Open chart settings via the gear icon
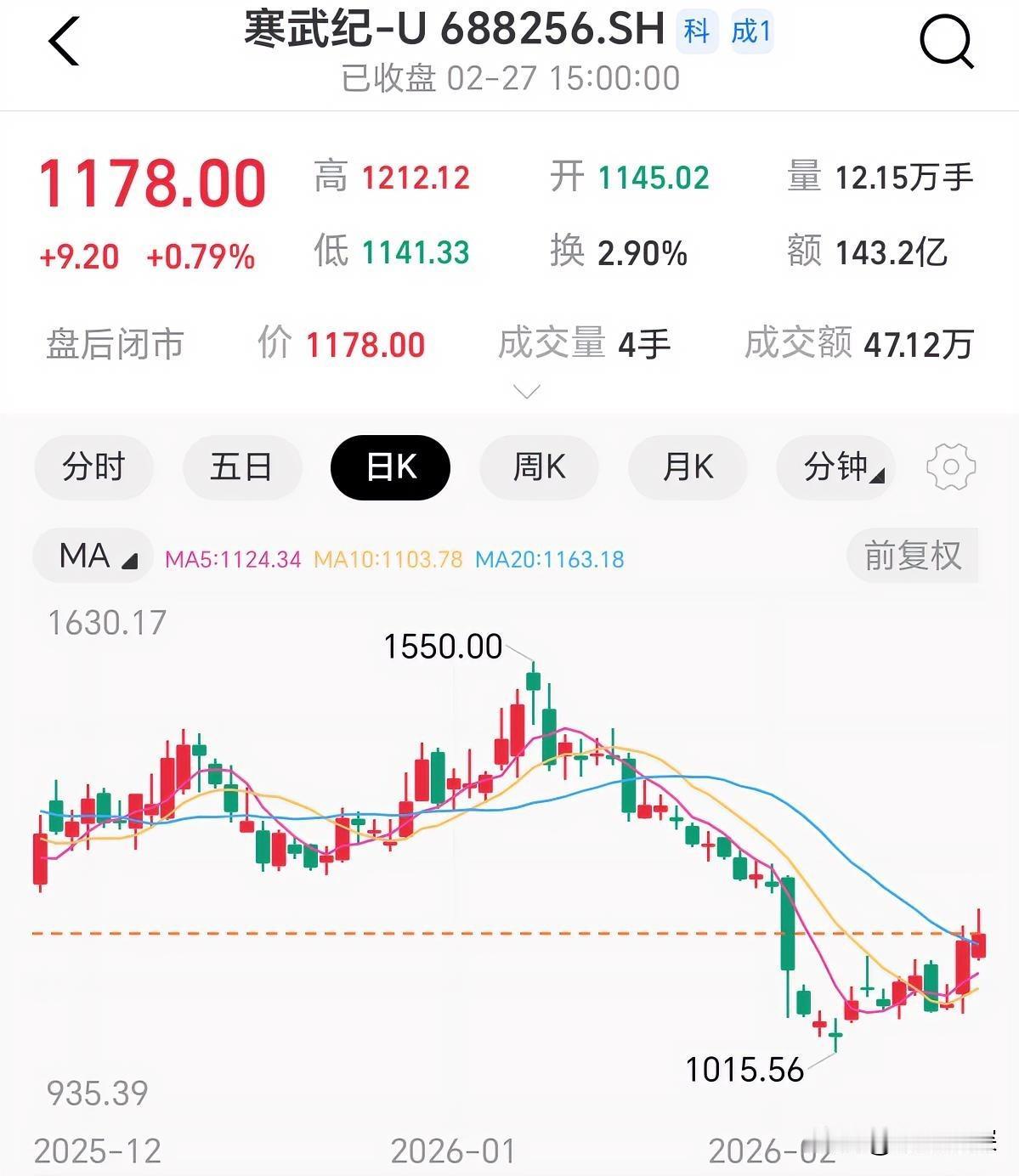Image resolution: width=1019 pixels, height=1176 pixels. point(952,466)
